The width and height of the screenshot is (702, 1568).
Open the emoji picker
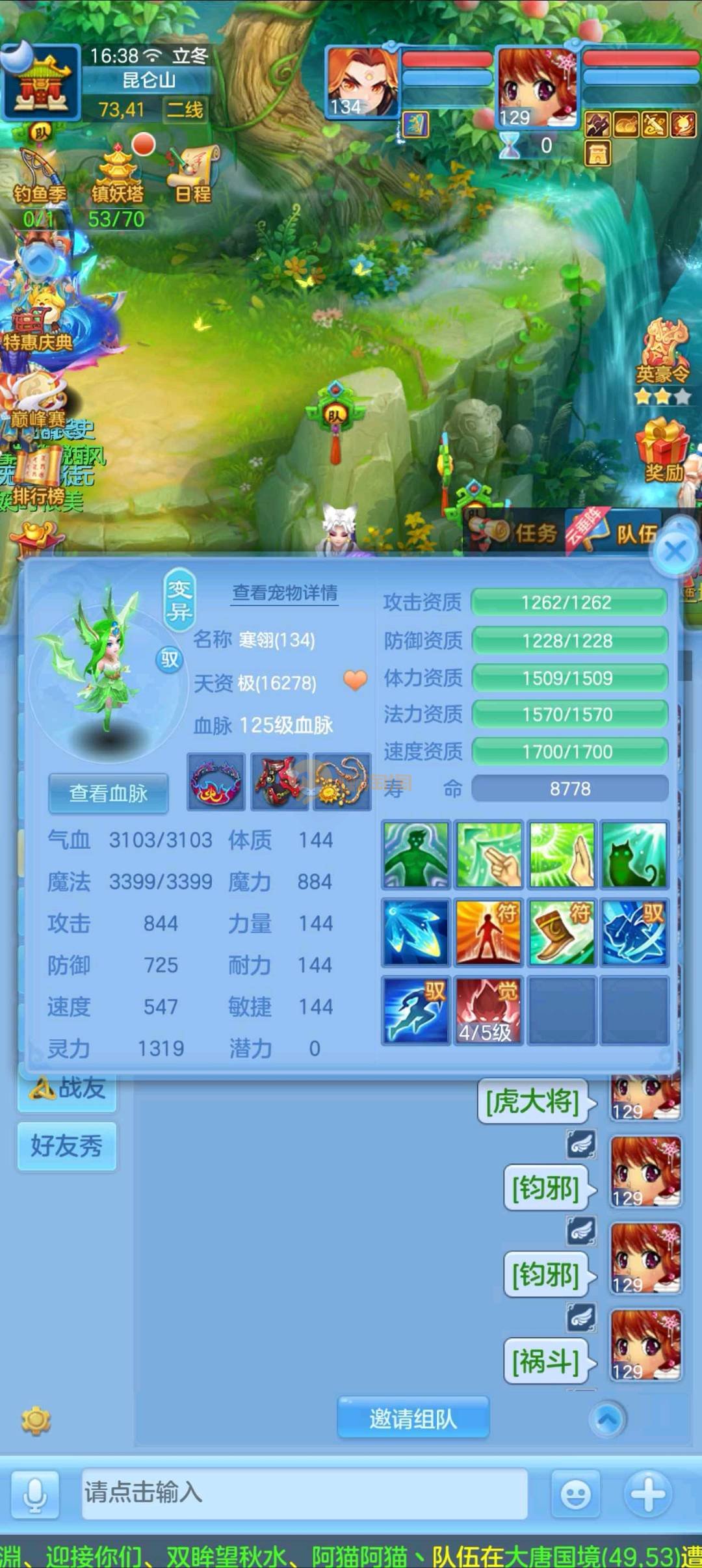pos(575,1494)
